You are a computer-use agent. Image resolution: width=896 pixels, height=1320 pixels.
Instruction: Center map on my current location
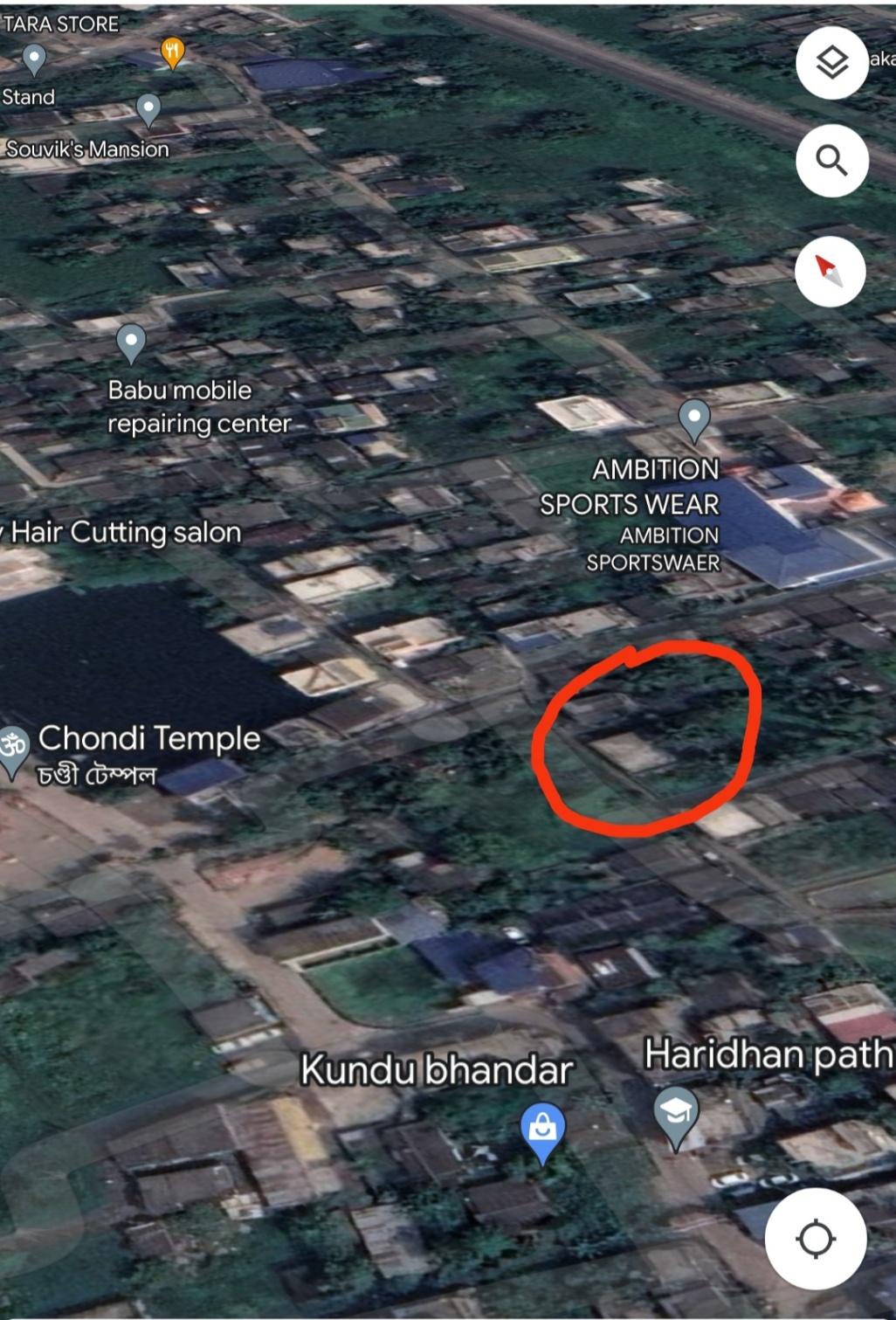coord(816,1238)
